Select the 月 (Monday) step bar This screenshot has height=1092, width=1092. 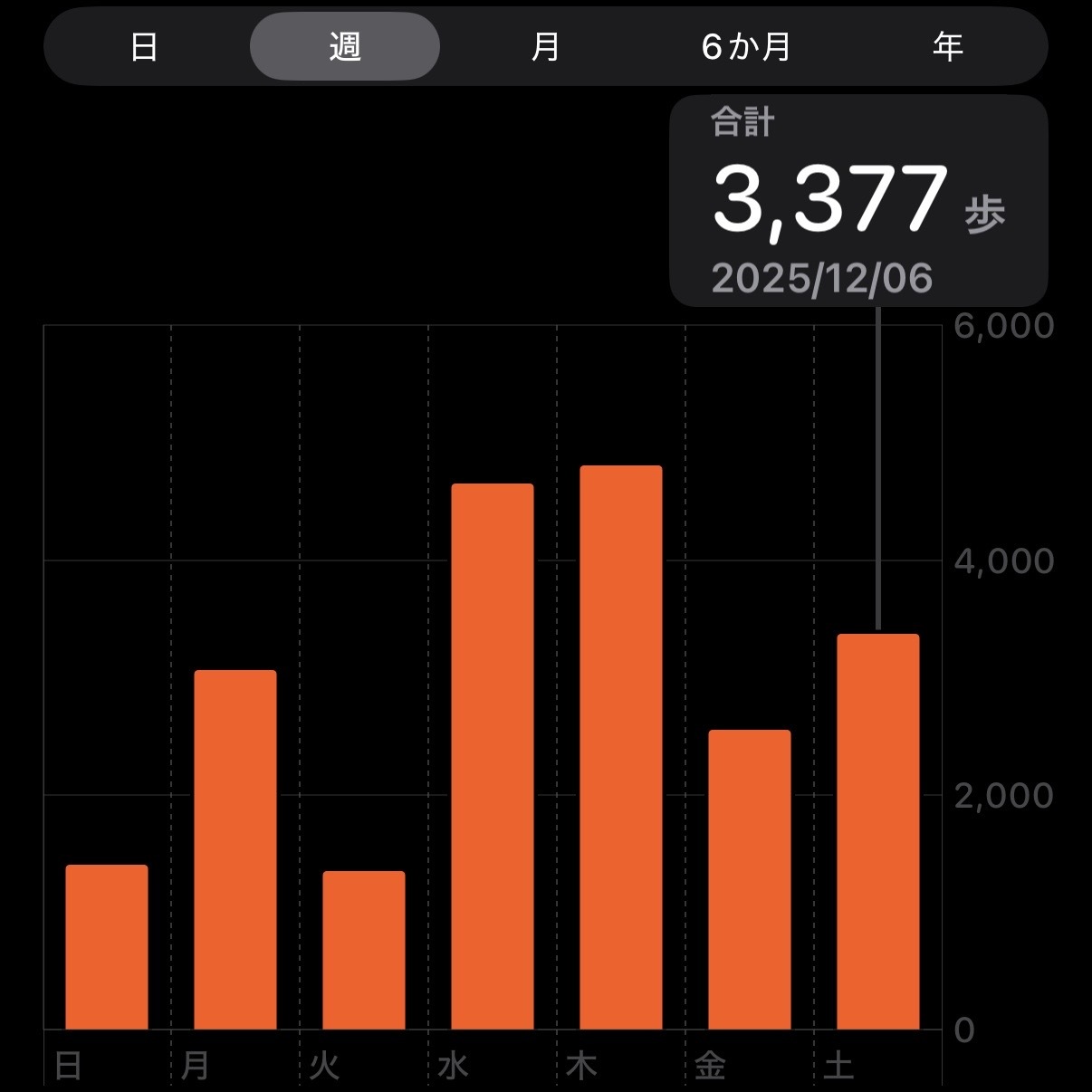235,849
